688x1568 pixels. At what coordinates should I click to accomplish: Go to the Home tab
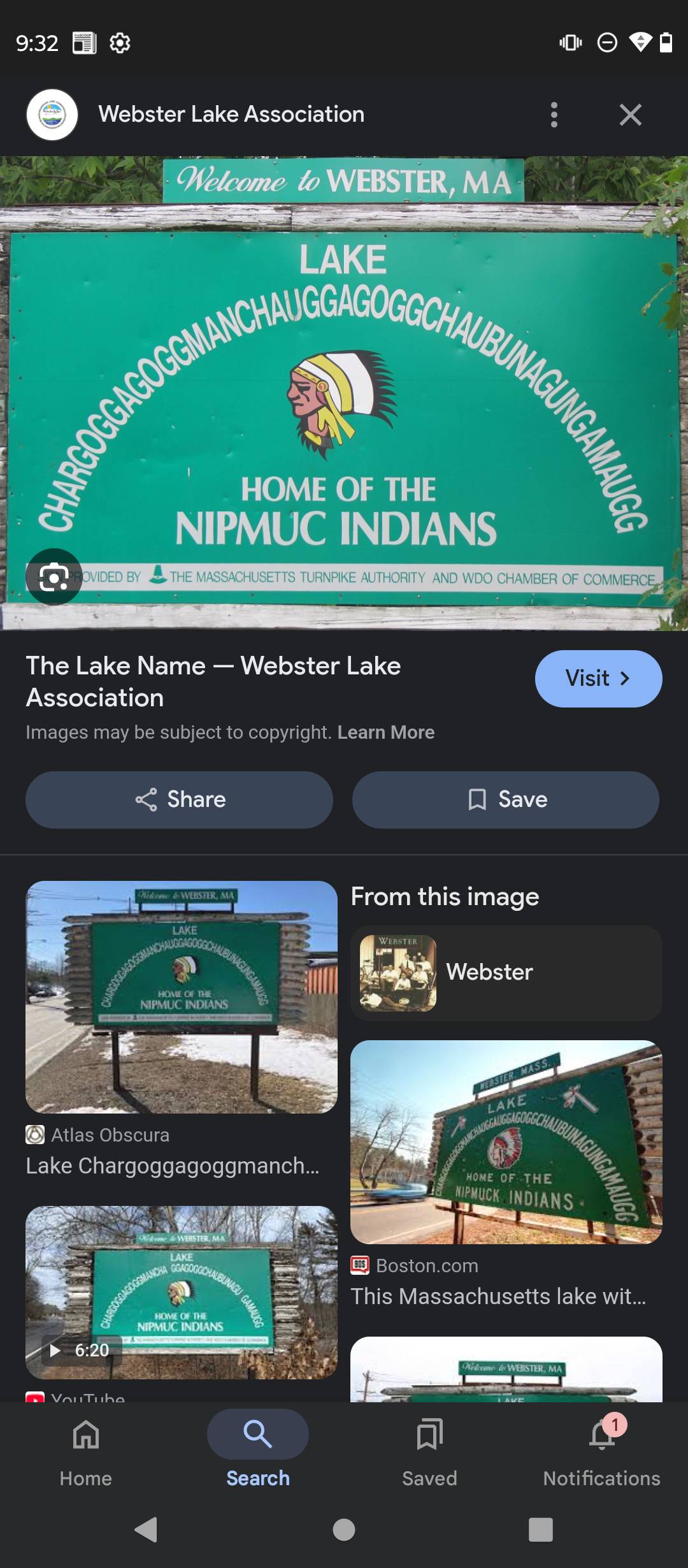pyautogui.click(x=86, y=1448)
